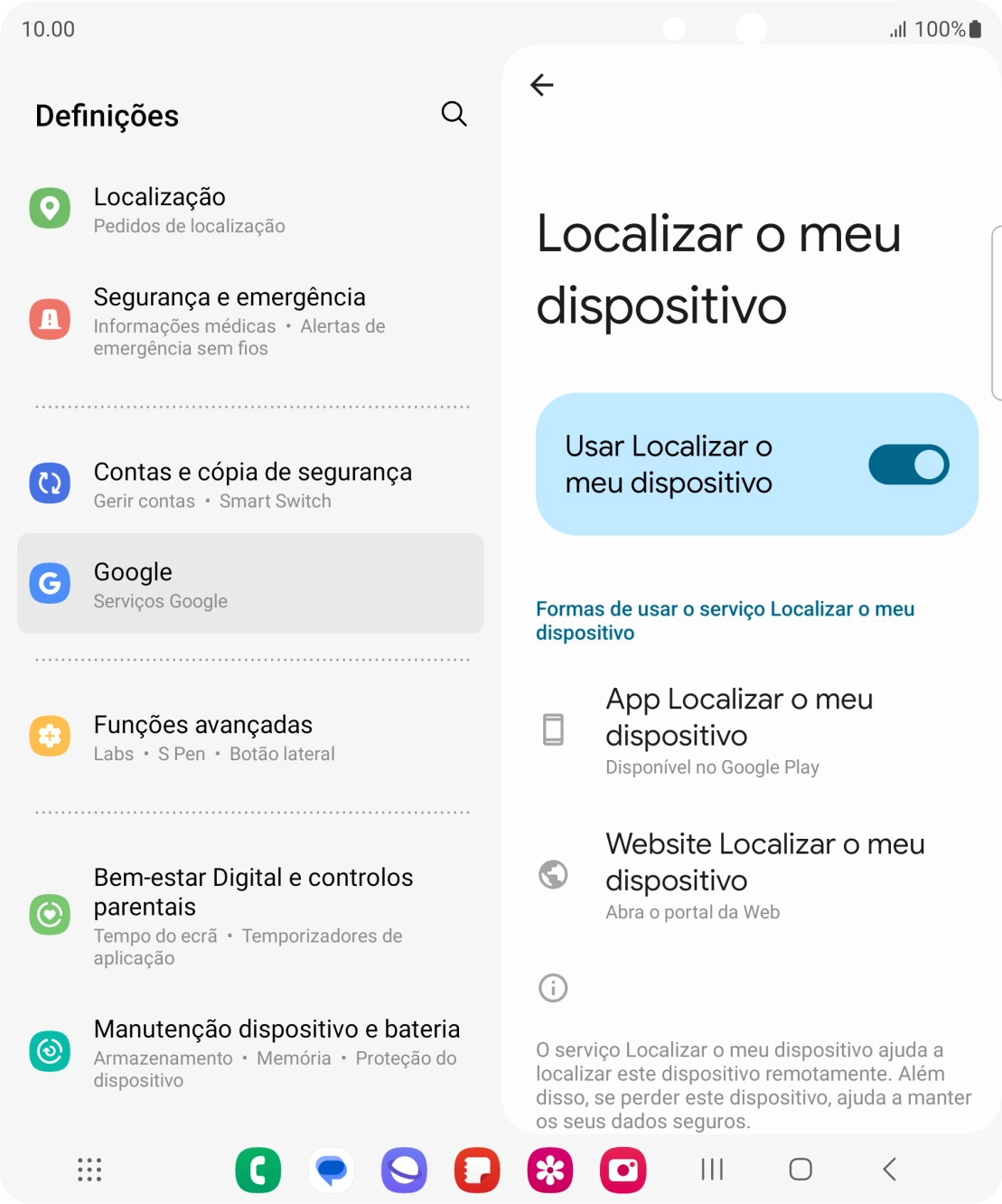Screen dimensions: 1002x1204
Task: Open App Localizar o meu dispositivo entry
Action: click(x=738, y=717)
